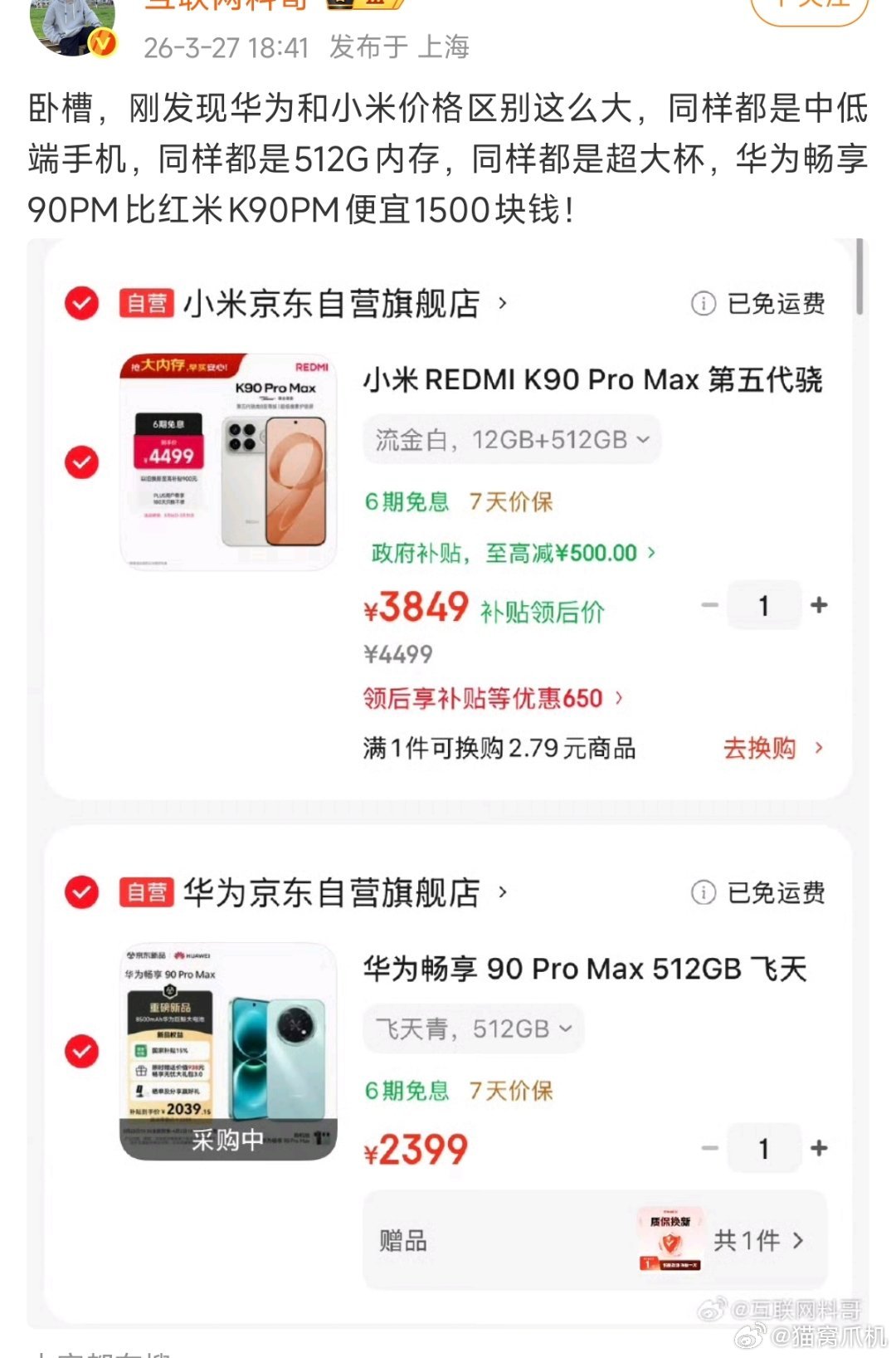Open the 飞天青 512GB variant selector
Viewport: 896px width, 1358px height.
point(473,1029)
